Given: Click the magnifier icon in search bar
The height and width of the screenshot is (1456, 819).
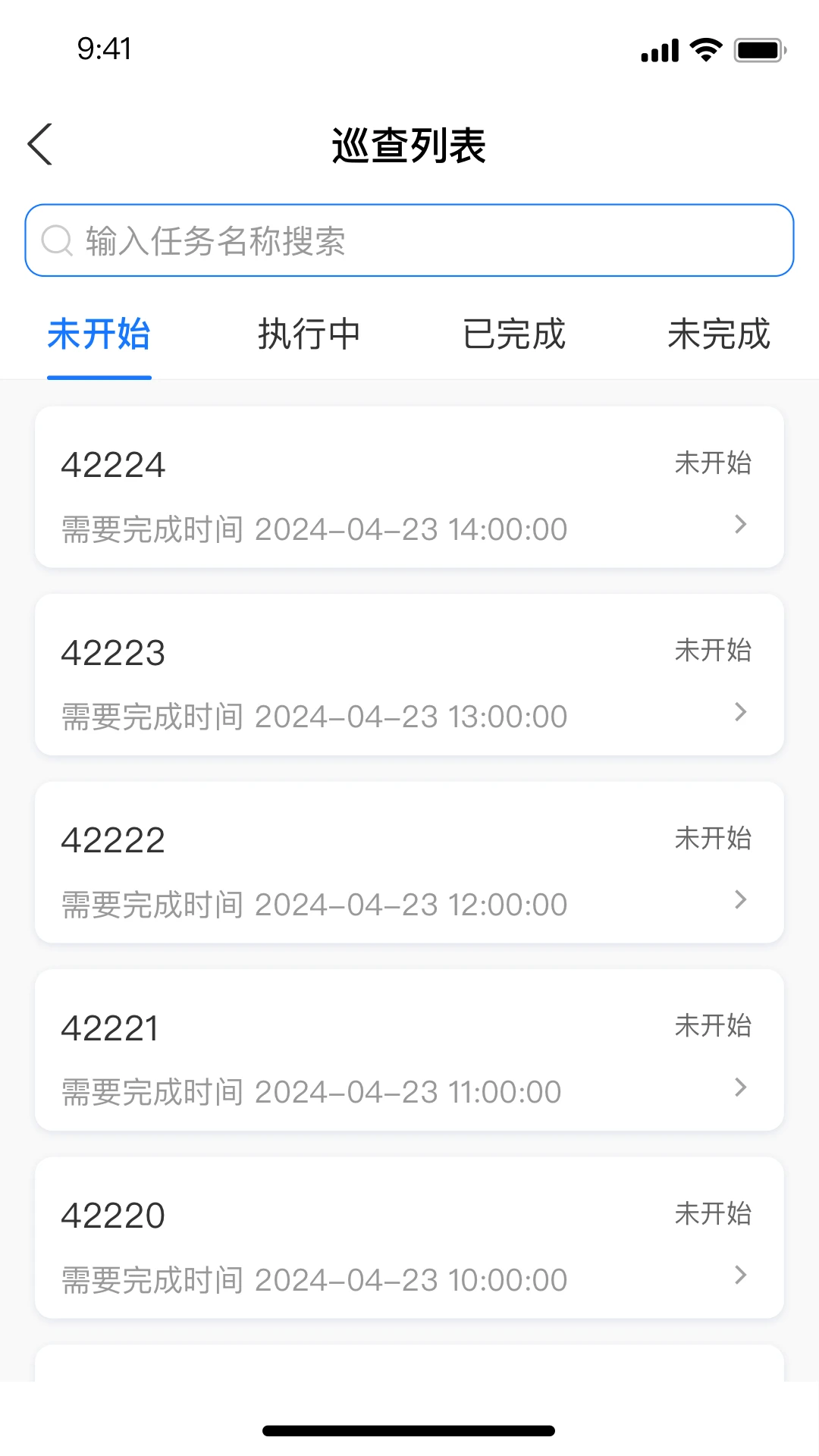Looking at the screenshot, I should click(x=57, y=240).
